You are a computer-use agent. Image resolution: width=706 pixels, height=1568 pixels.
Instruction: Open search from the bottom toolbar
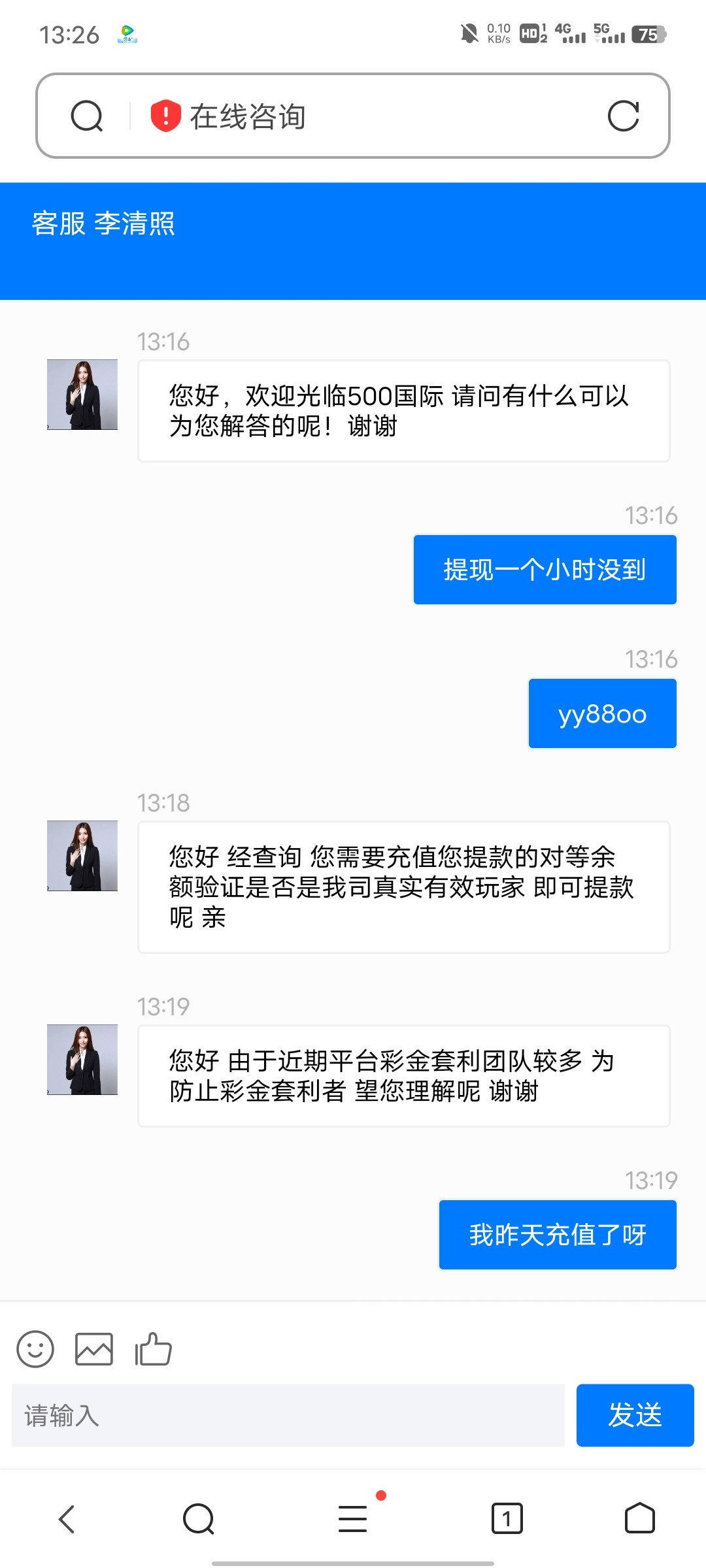coord(199,1519)
